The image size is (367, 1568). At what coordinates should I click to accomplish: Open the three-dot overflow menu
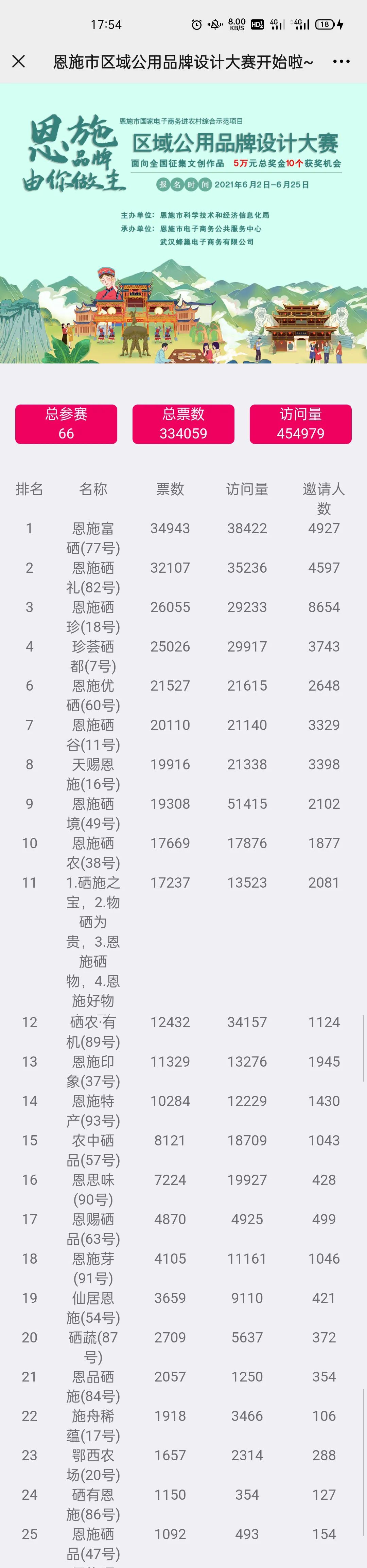342,61
